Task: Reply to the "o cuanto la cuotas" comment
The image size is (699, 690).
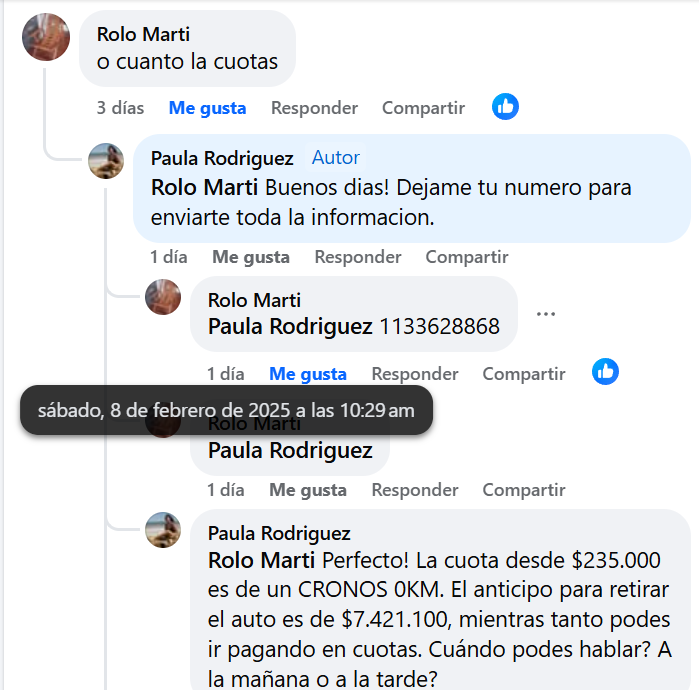Action: pos(314,108)
